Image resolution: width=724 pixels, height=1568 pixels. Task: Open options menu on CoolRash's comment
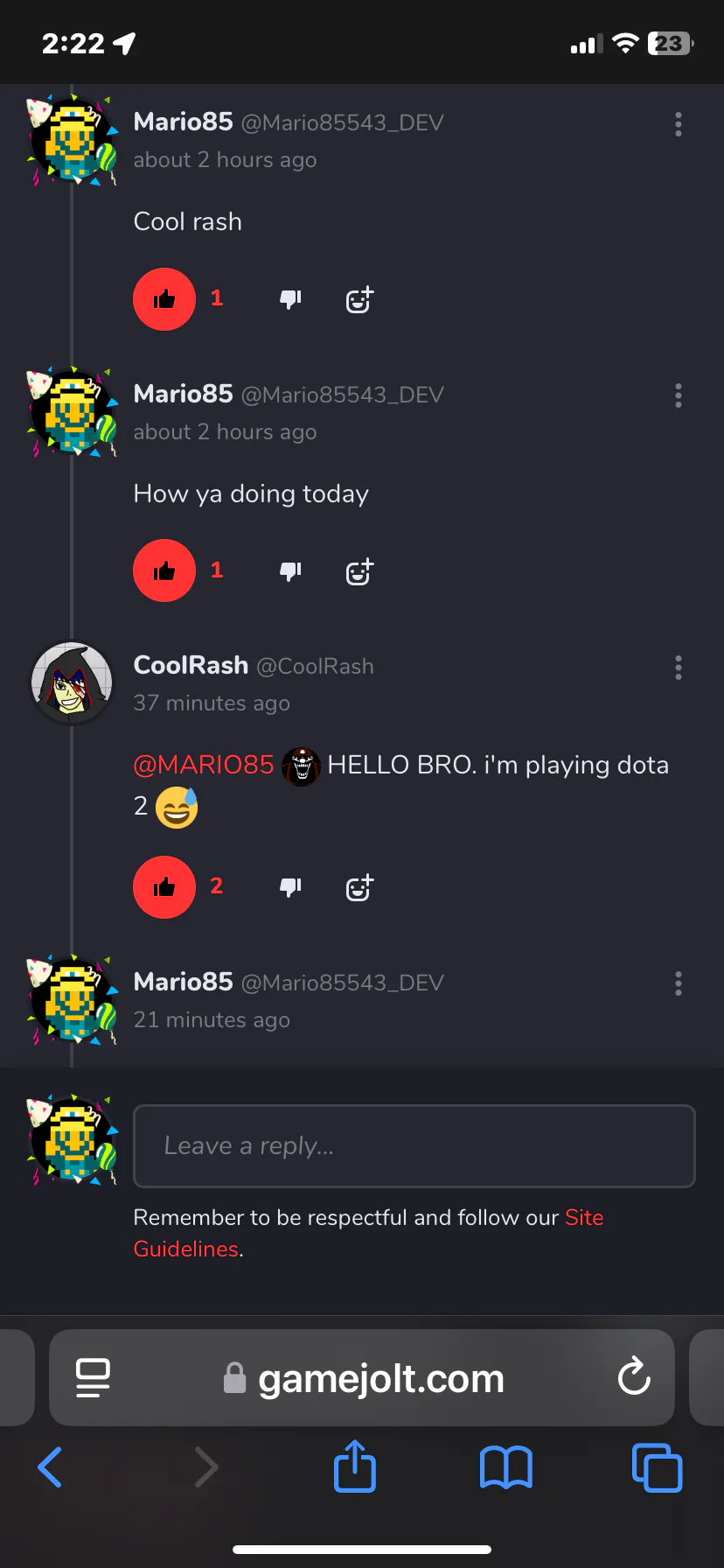point(679,668)
